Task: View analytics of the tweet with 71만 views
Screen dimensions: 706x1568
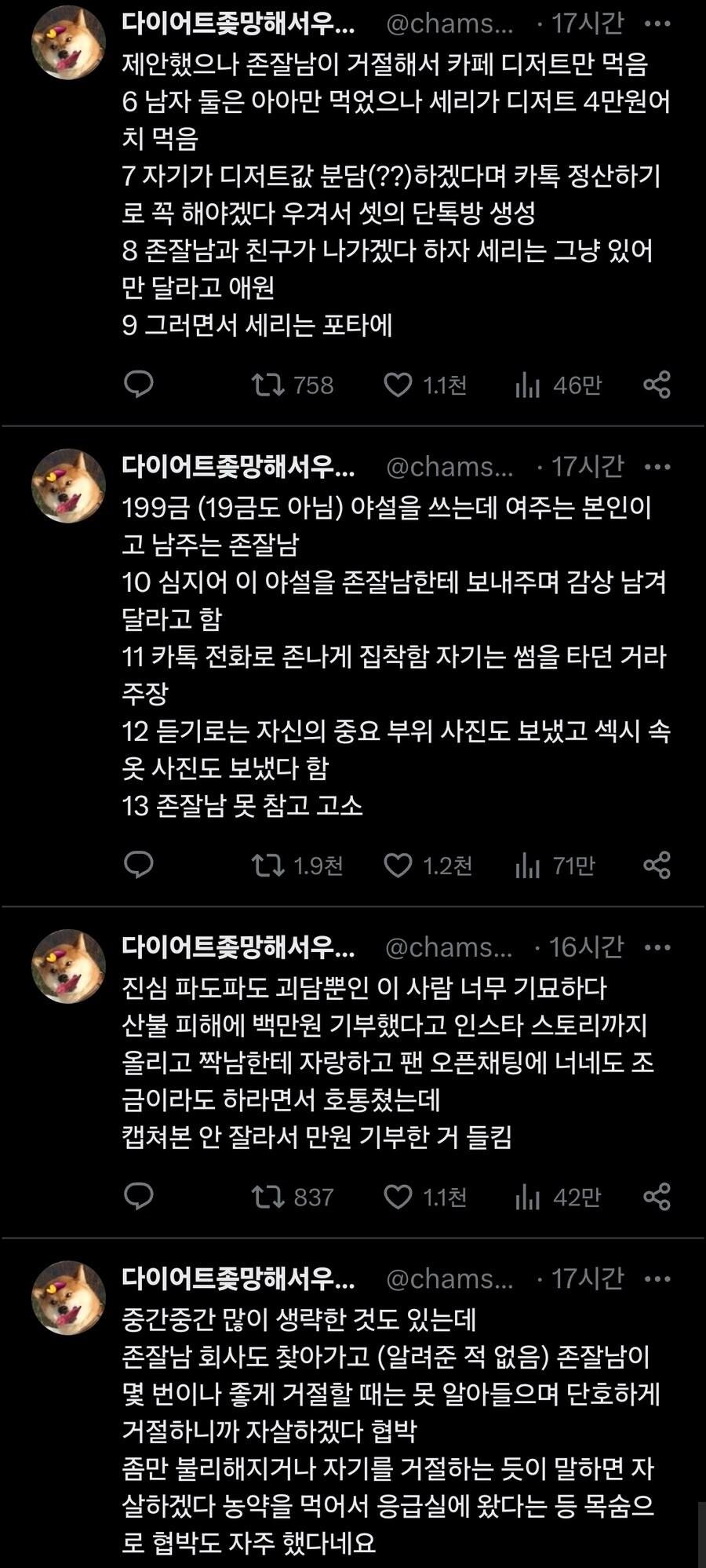Action: pos(527,865)
